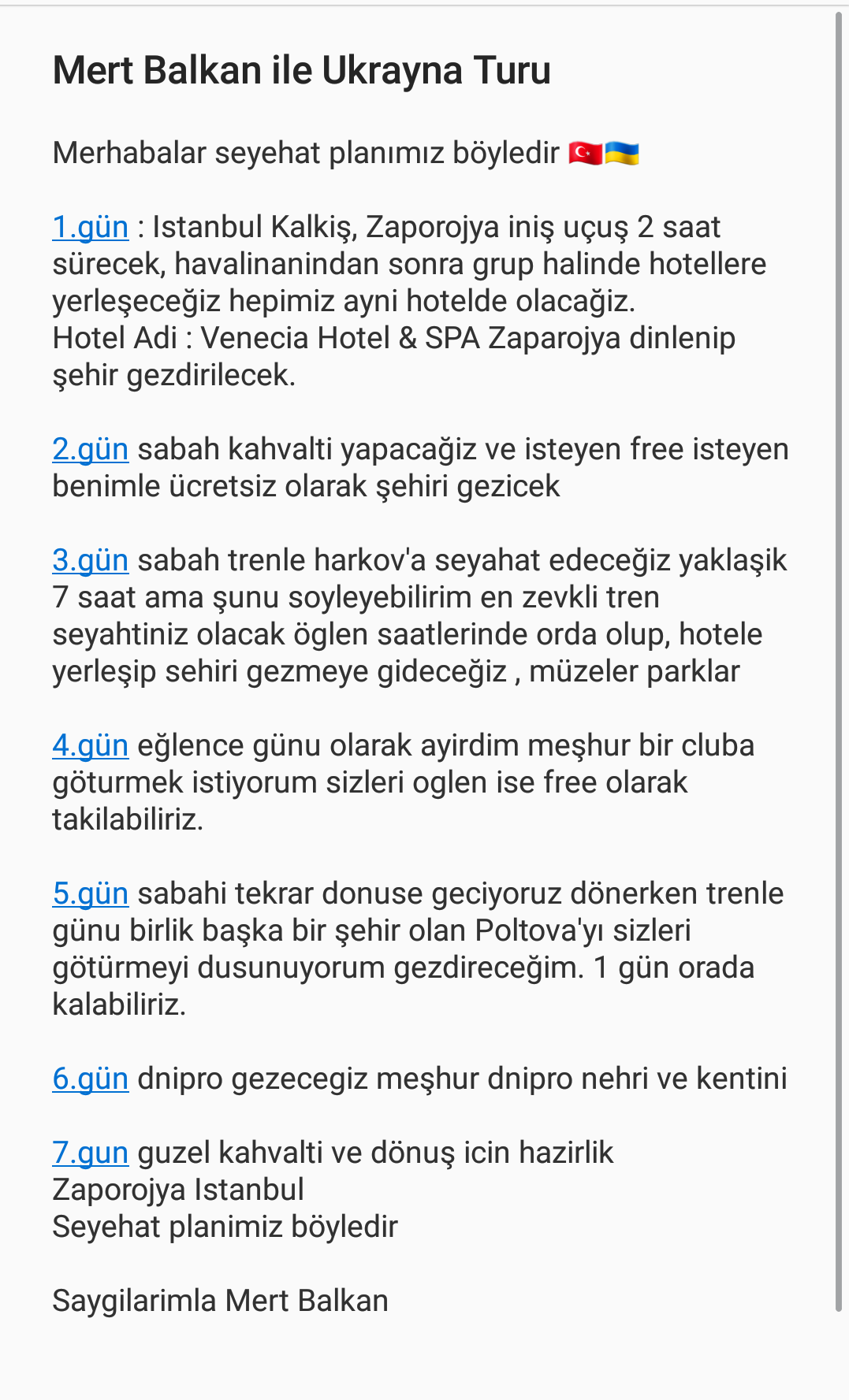The height and width of the screenshot is (1400, 849).
Task: Tap the 6.gün link
Action: pyautogui.click(x=90, y=1079)
